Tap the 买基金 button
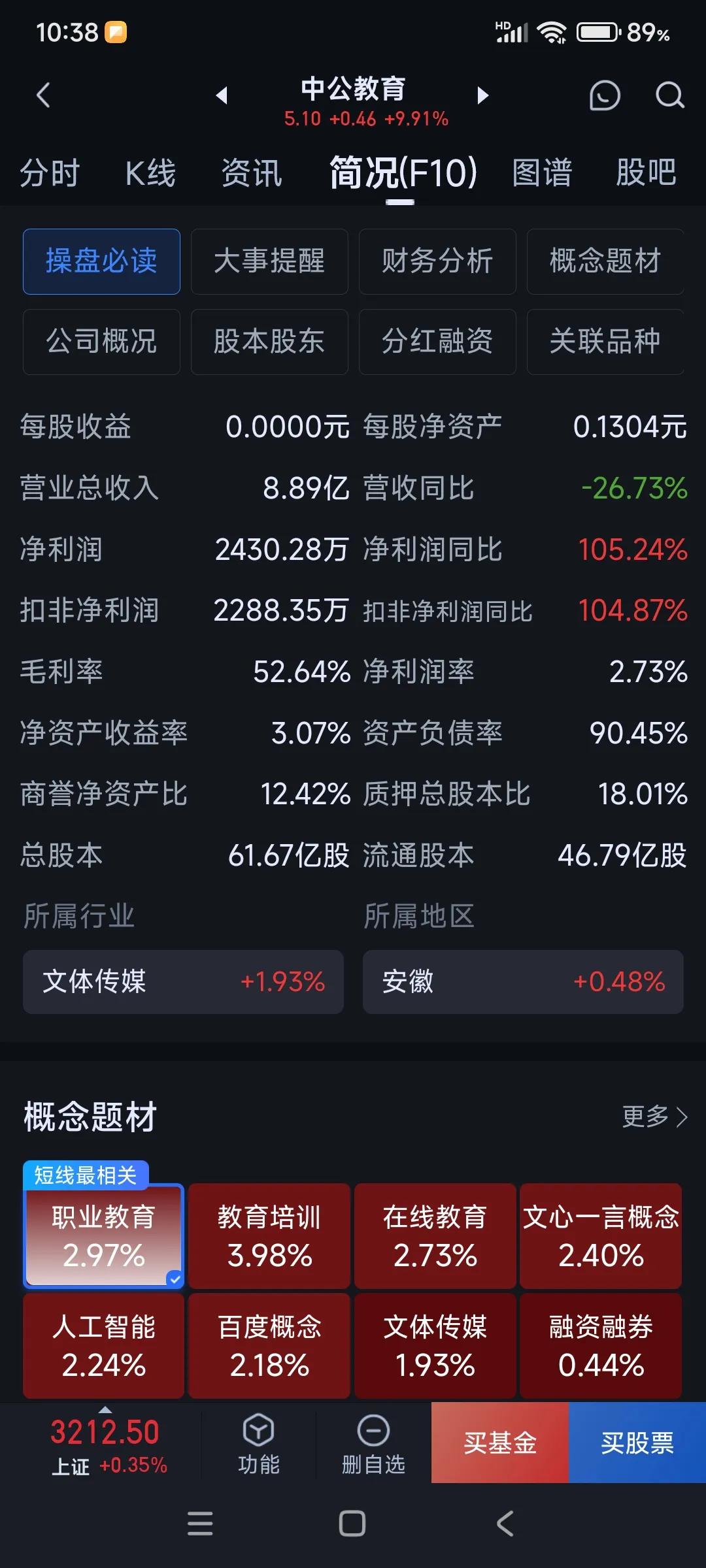 coord(499,1444)
